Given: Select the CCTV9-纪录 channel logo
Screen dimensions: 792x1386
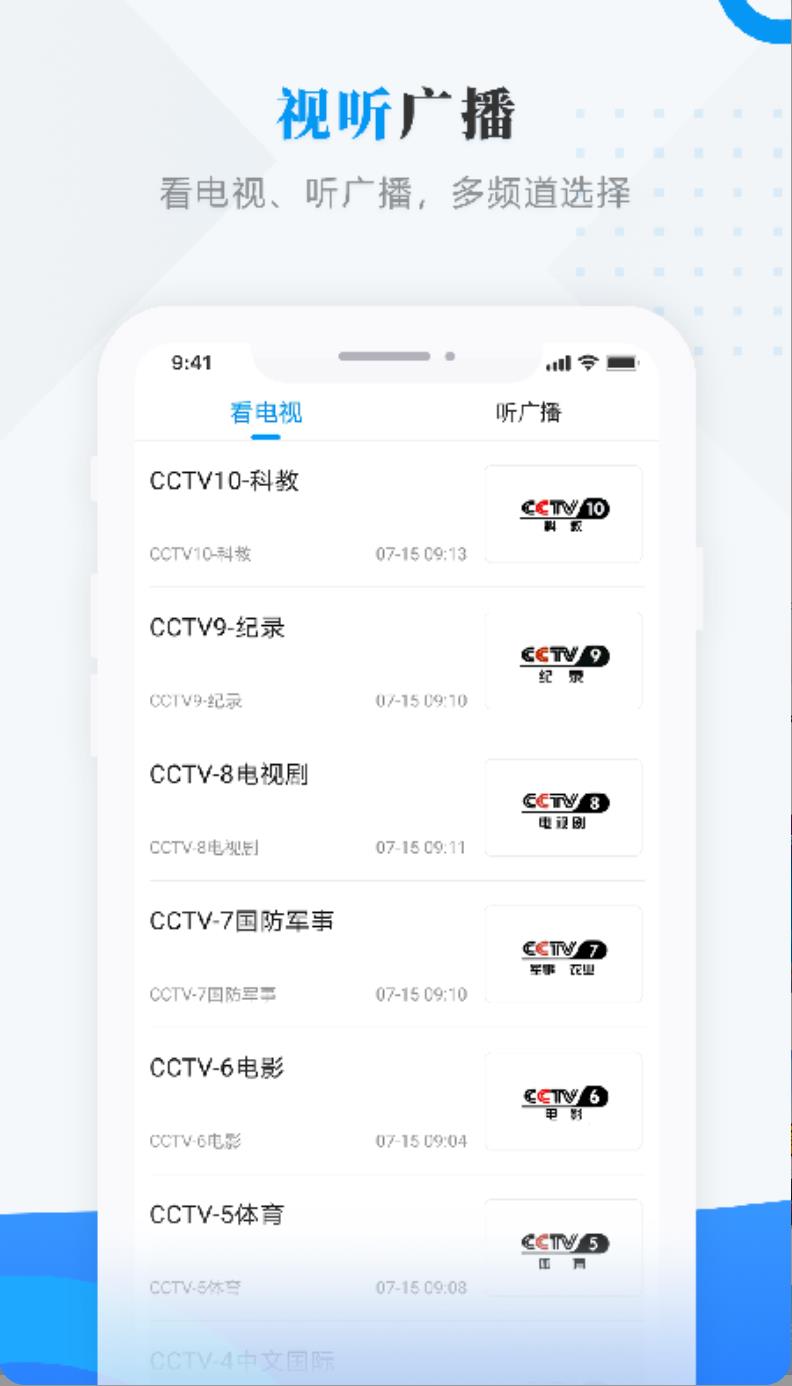Looking at the screenshot, I should tap(563, 660).
